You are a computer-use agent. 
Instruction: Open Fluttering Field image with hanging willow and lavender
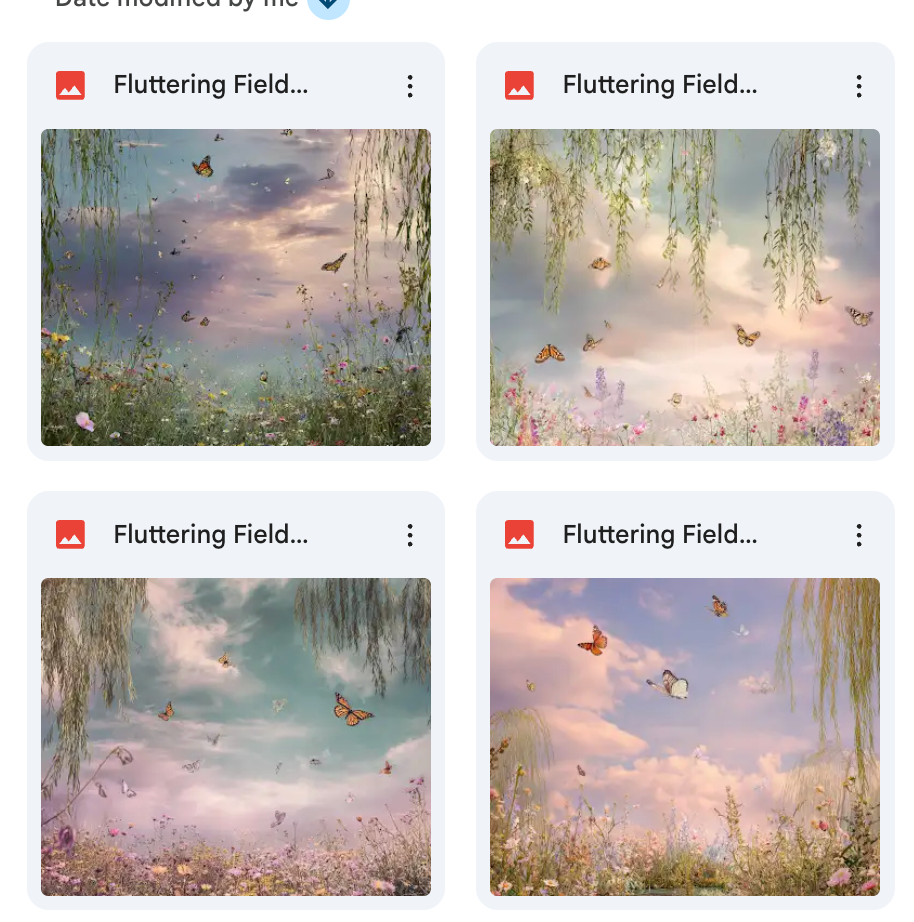pos(685,287)
